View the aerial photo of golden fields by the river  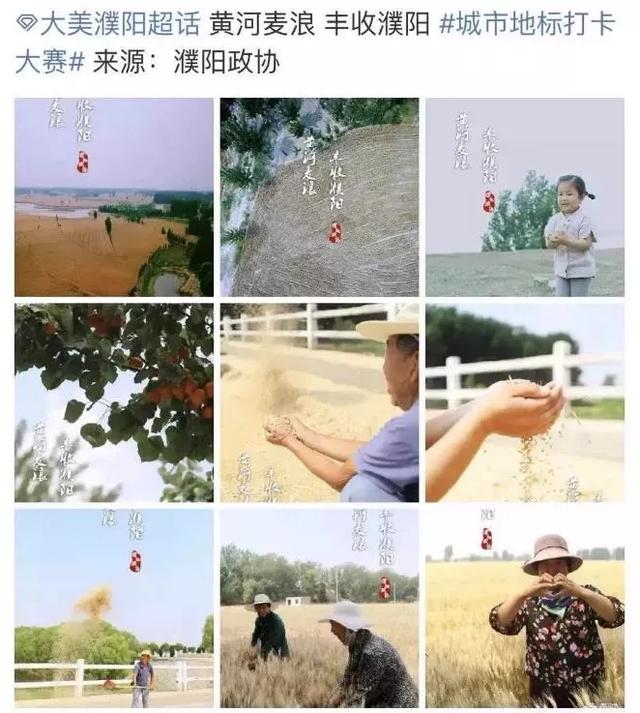(114, 197)
